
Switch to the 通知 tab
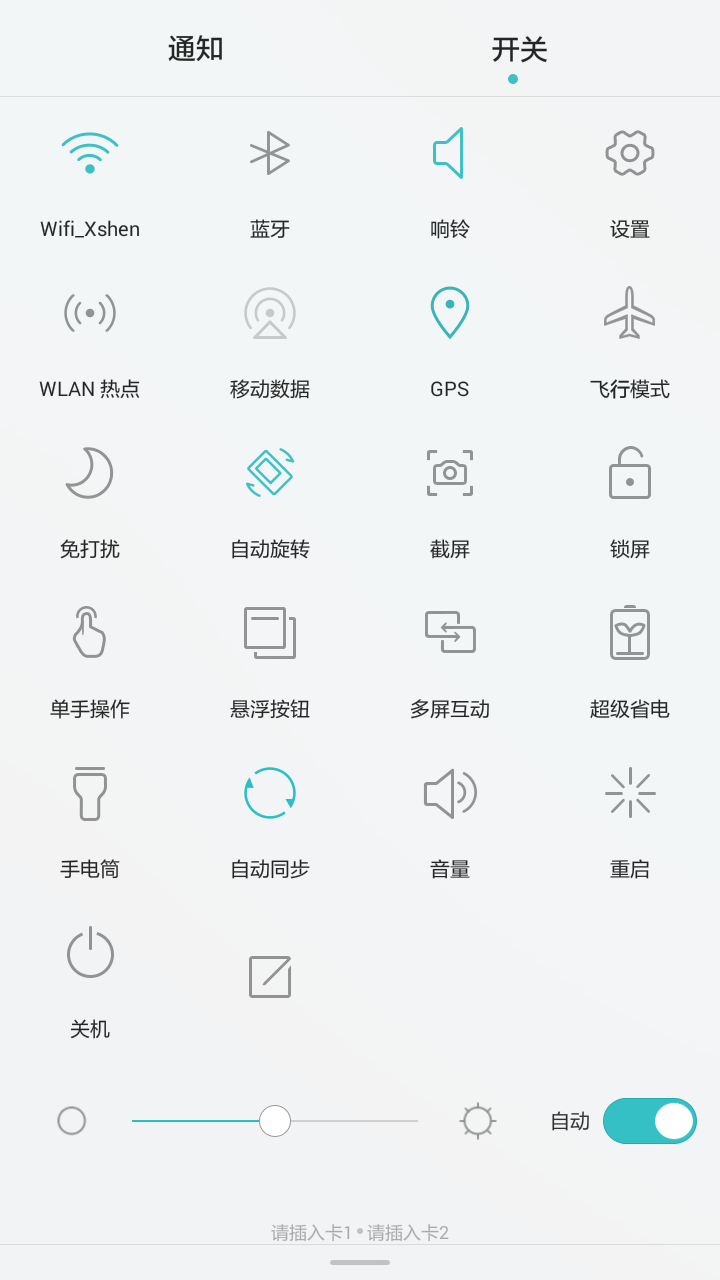[x=195, y=49]
